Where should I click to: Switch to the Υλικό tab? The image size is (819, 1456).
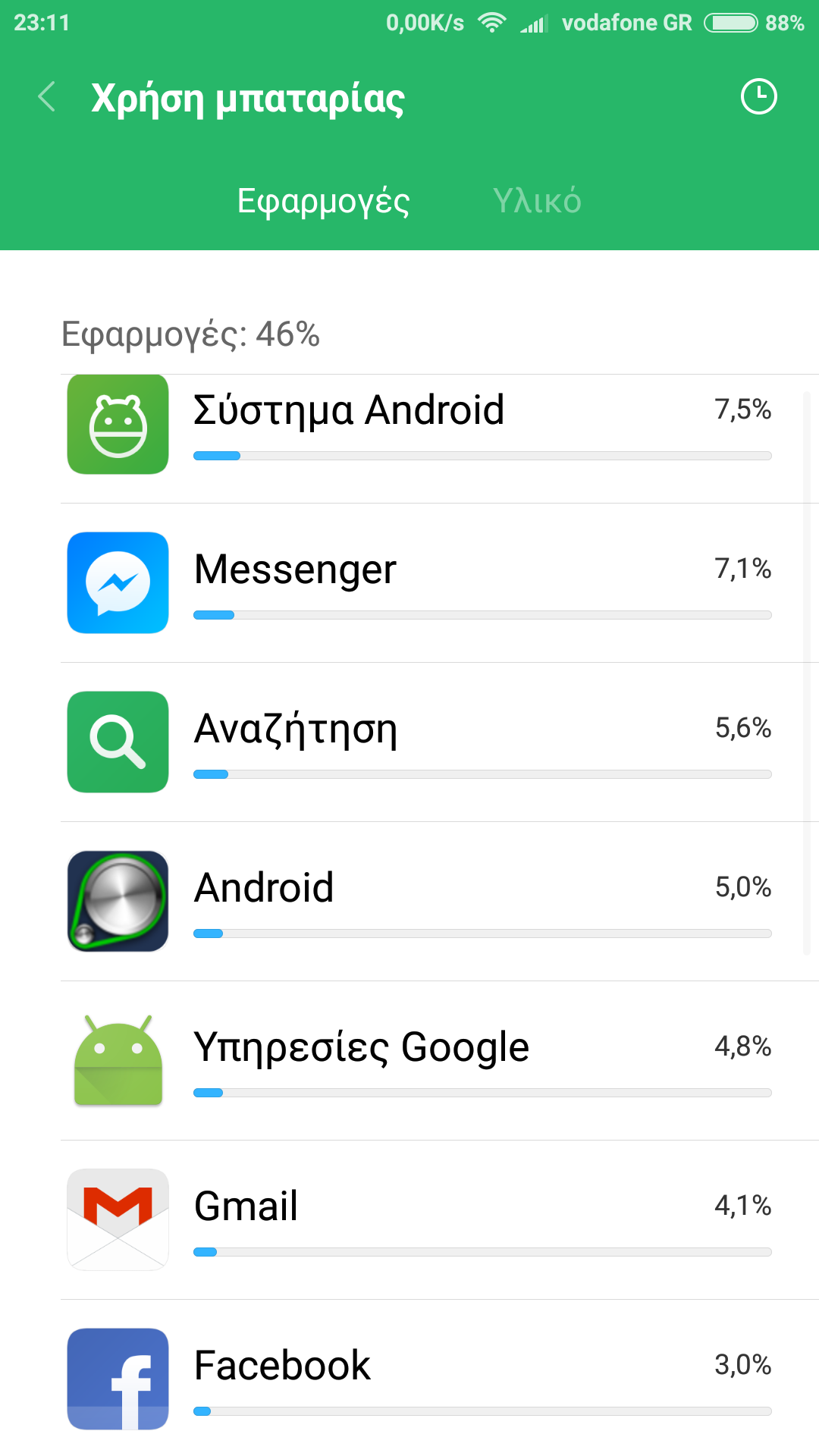coord(537,201)
